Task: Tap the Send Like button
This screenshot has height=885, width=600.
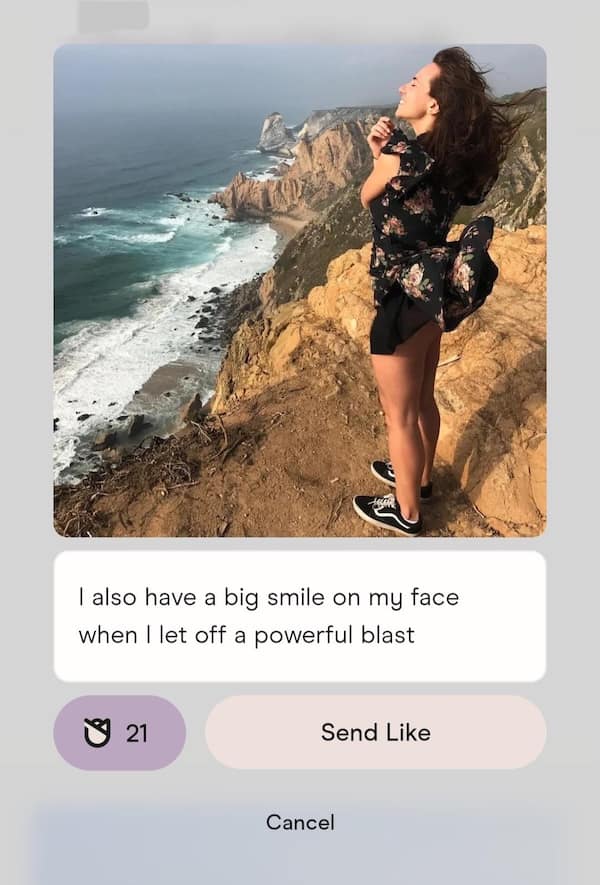Action: point(375,733)
